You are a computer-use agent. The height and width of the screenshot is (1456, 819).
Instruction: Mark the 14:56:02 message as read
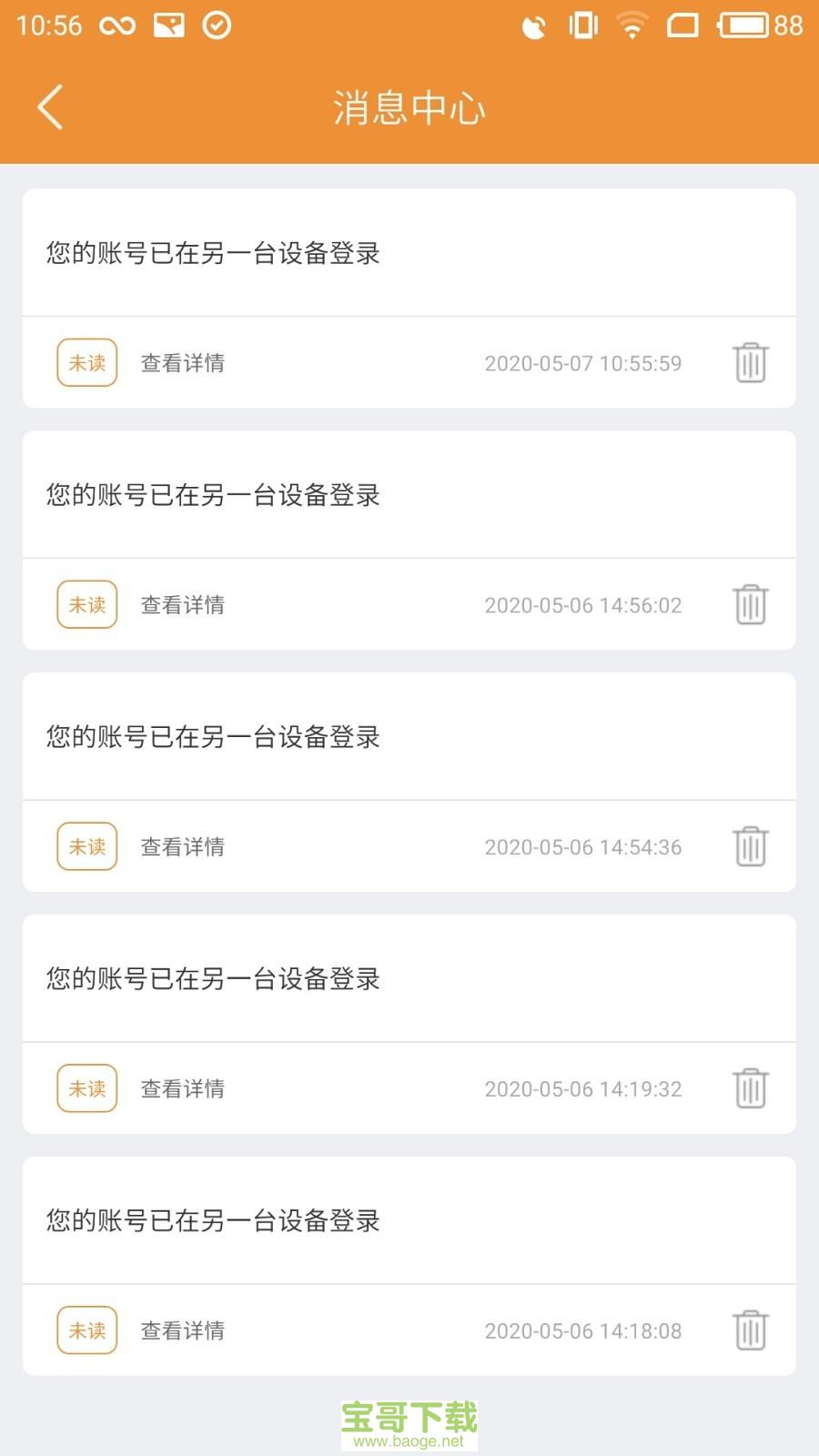click(86, 603)
